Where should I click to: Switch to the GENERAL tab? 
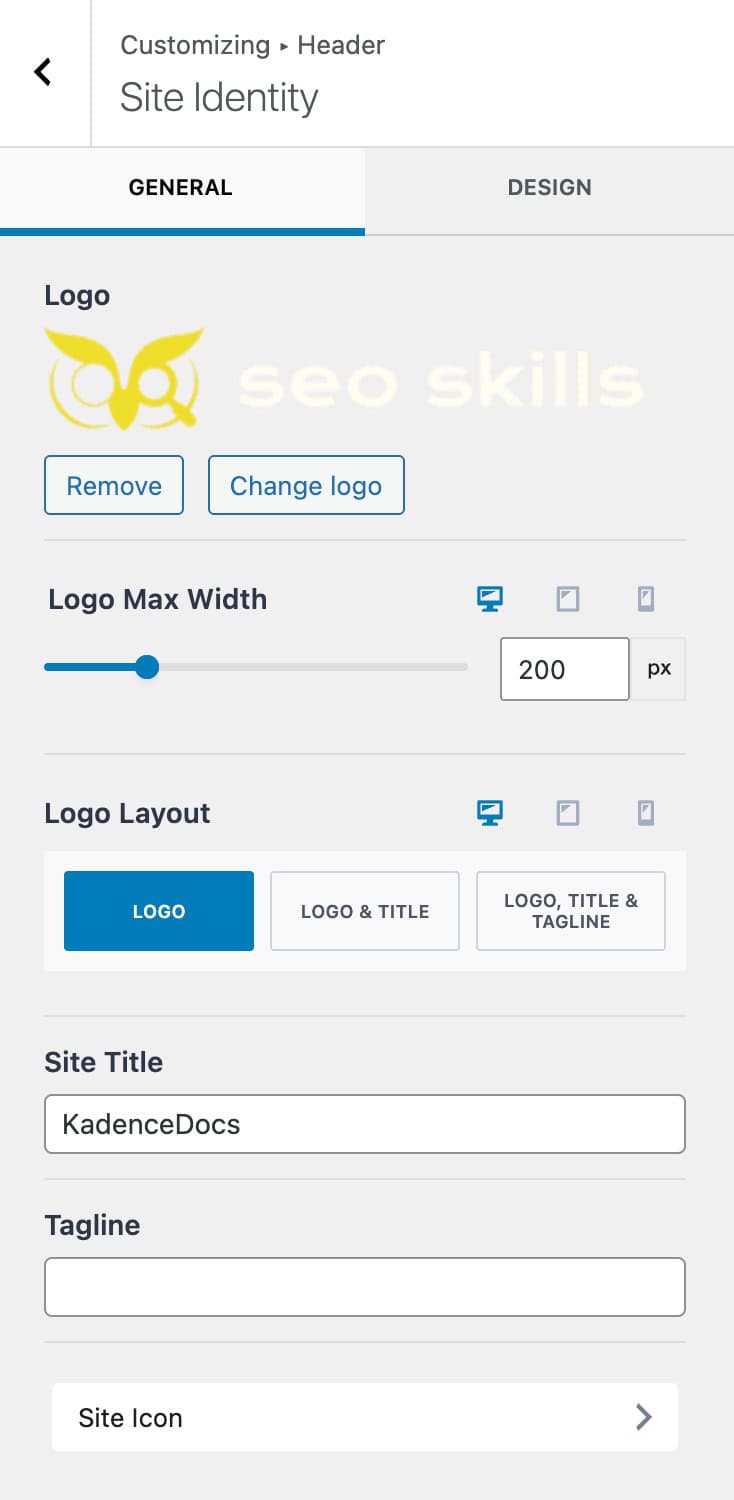[x=180, y=187]
